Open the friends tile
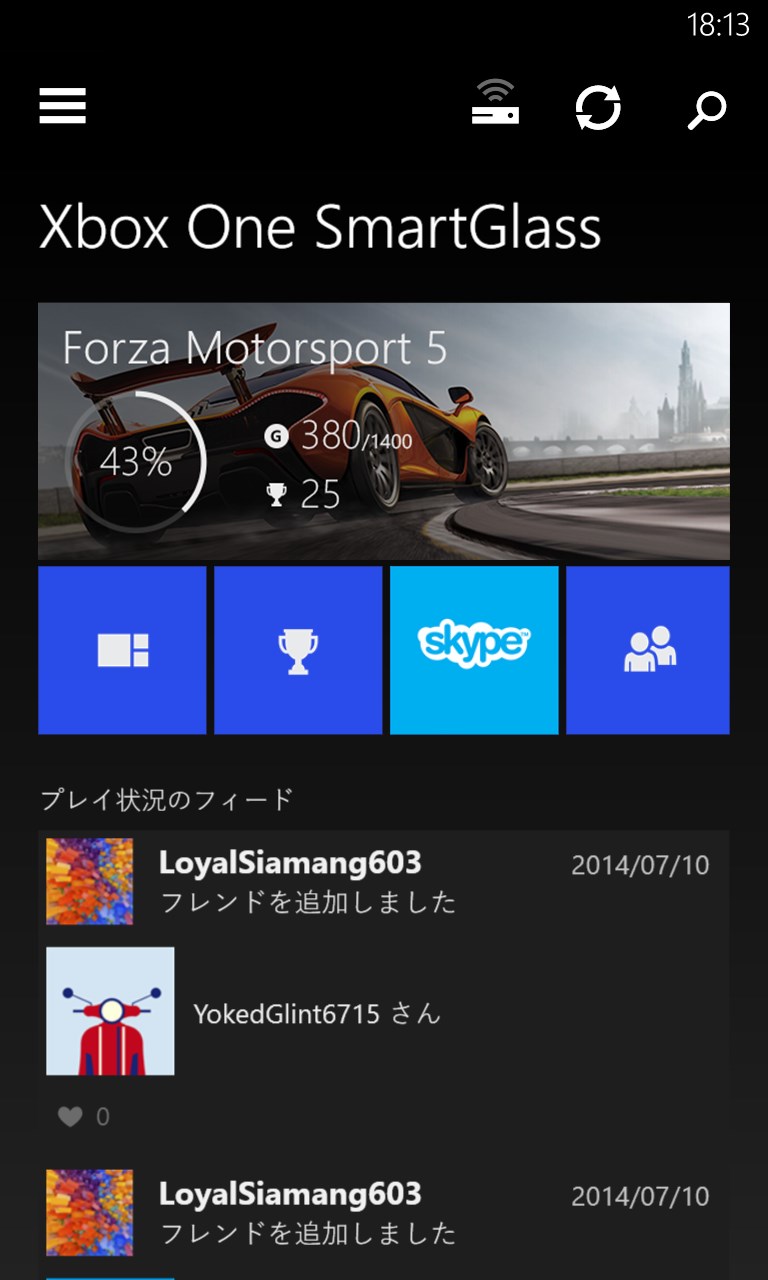This screenshot has width=768, height=1280. pyautogui.click(x=648, y=649)
